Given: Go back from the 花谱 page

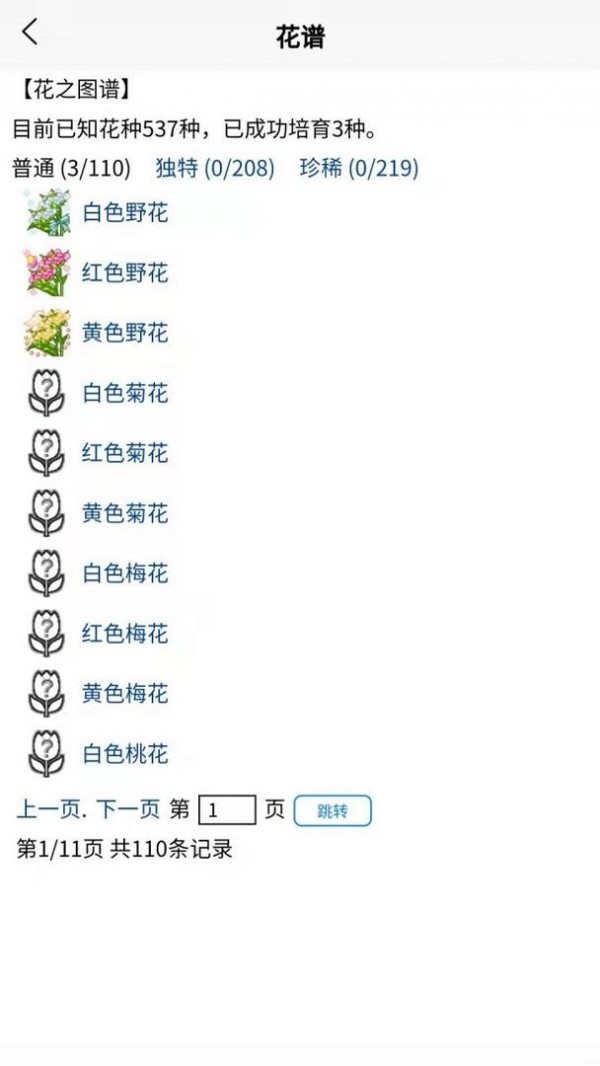Looking at the screenshot, I should [30, 32].
